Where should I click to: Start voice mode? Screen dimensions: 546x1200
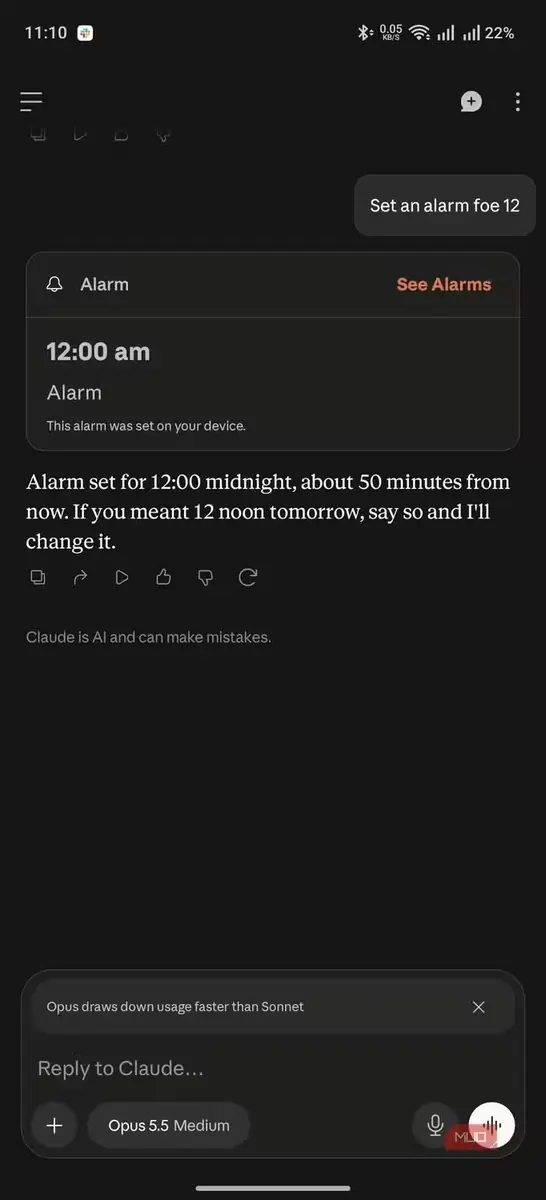492,1125
